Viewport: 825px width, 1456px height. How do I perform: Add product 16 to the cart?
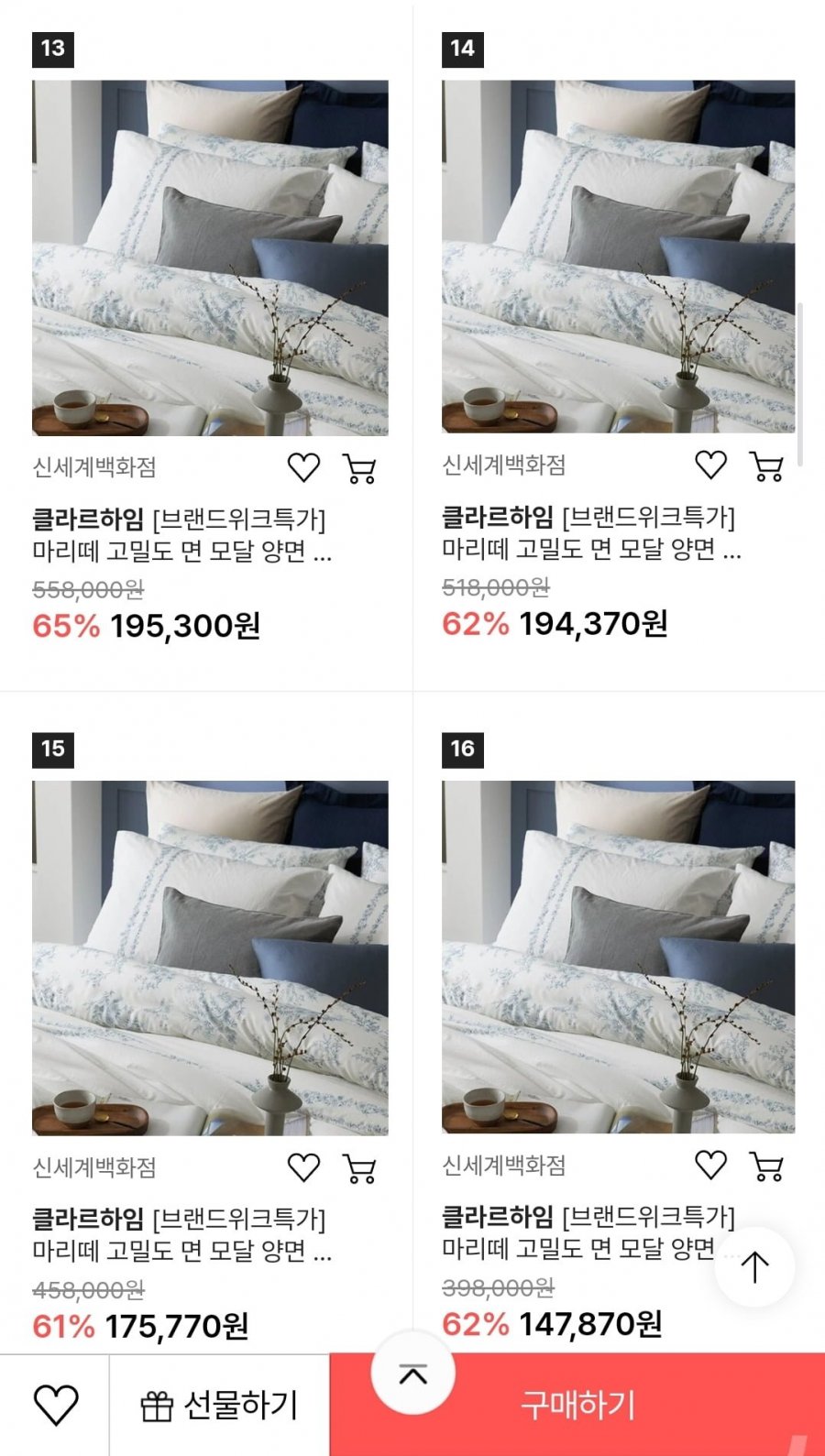click(767, 1166)
